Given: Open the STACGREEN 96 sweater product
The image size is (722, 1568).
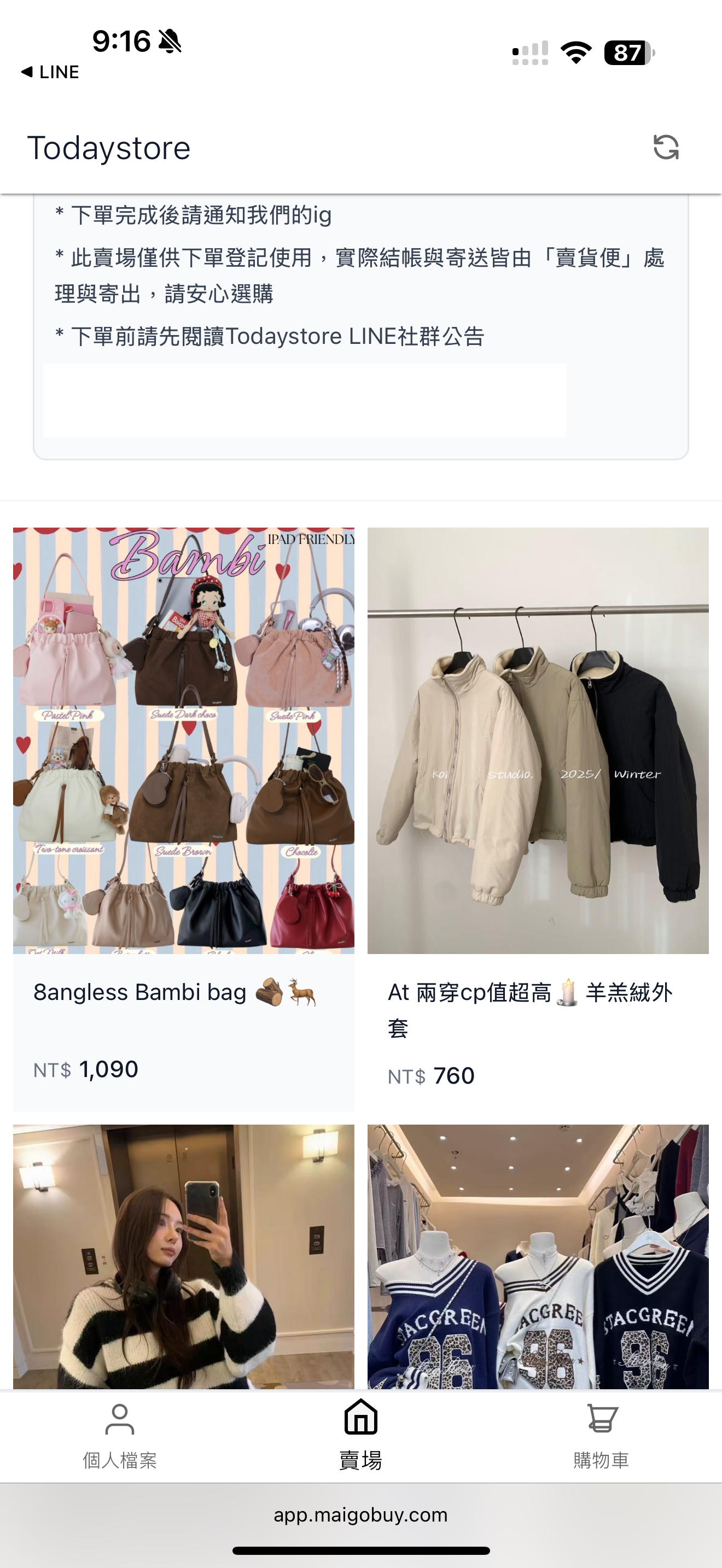Looking at the screenshot, I should (x=538, y=1256).
